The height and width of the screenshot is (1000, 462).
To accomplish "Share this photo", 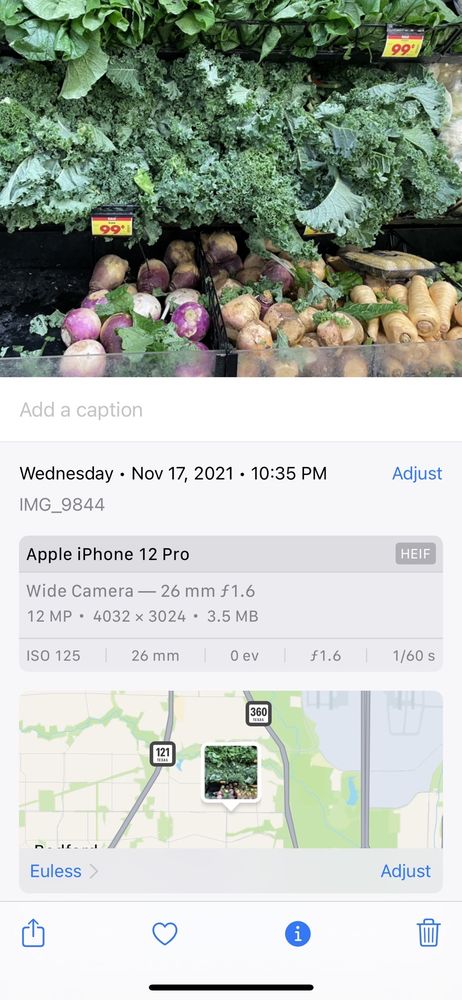I will [x=33, y=934].
